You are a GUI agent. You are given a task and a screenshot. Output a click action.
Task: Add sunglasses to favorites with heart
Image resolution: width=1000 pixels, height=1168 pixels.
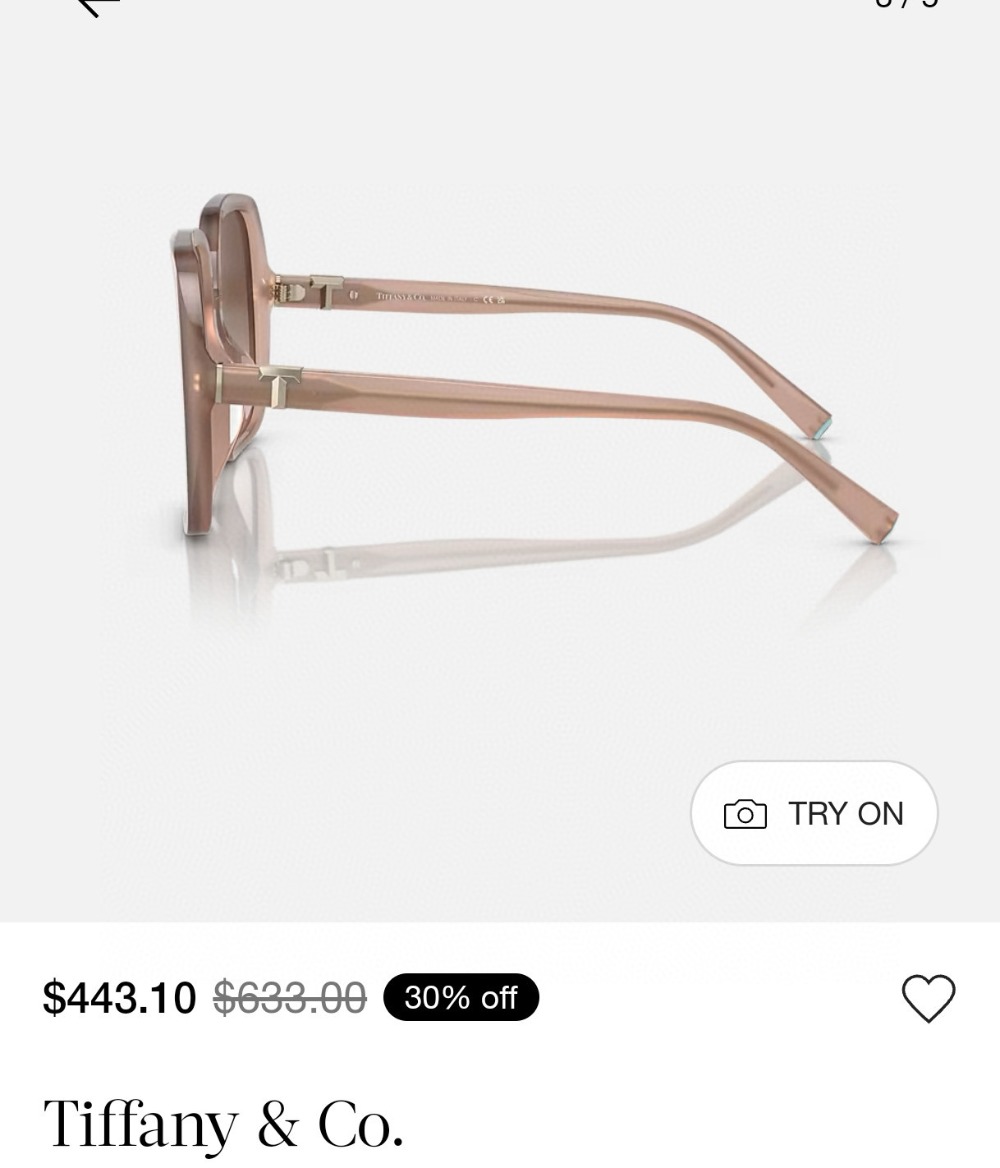(928, 998)
